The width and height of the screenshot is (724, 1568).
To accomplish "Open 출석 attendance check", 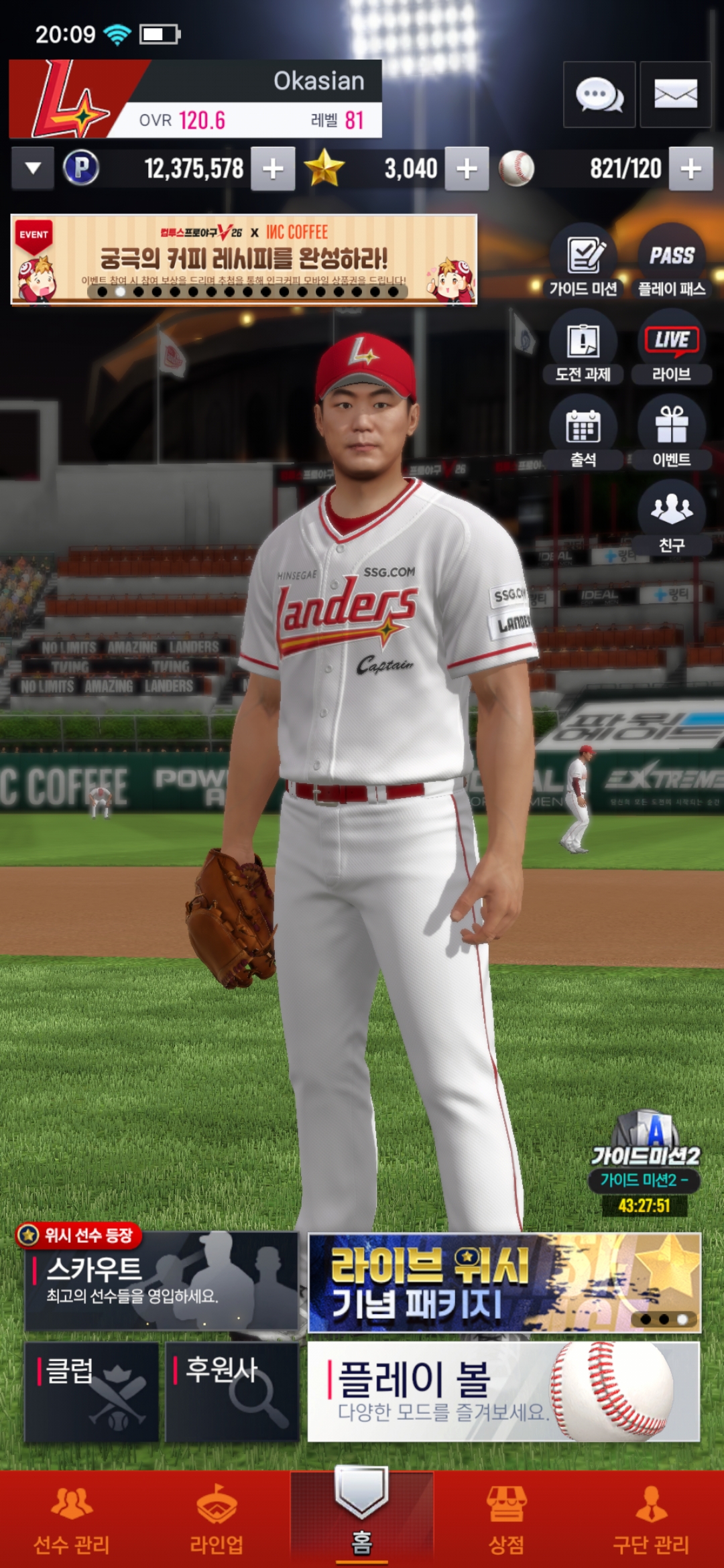I will click(583, 432).
